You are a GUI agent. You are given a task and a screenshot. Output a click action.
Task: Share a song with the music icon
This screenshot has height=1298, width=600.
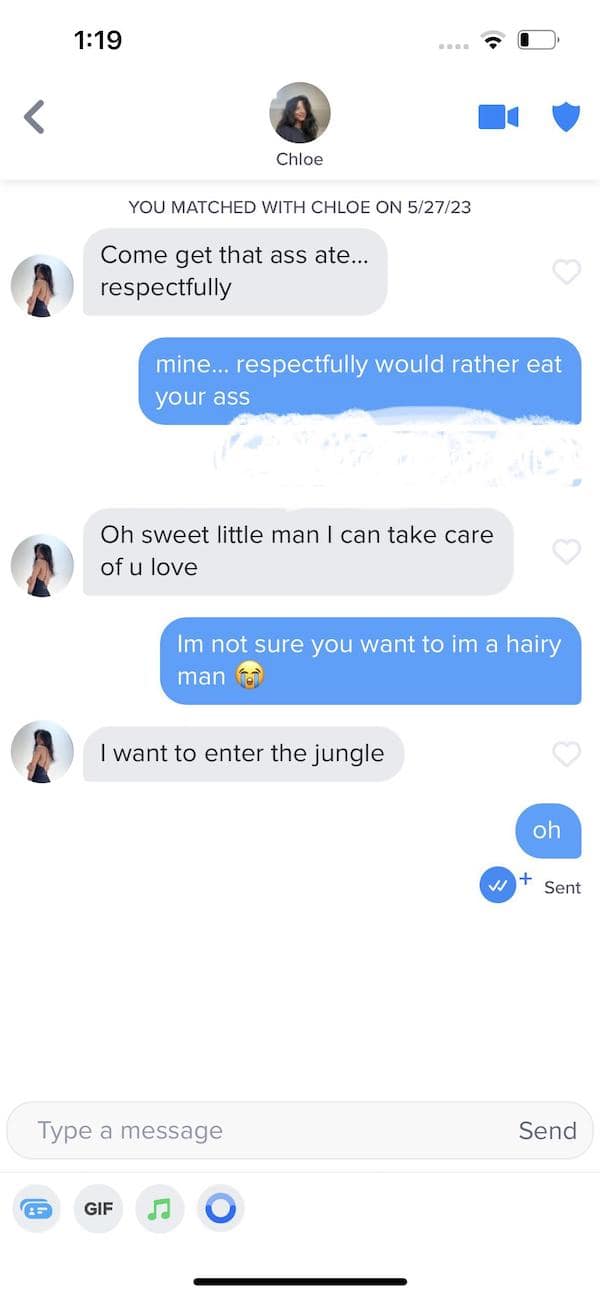point(159,1208)
